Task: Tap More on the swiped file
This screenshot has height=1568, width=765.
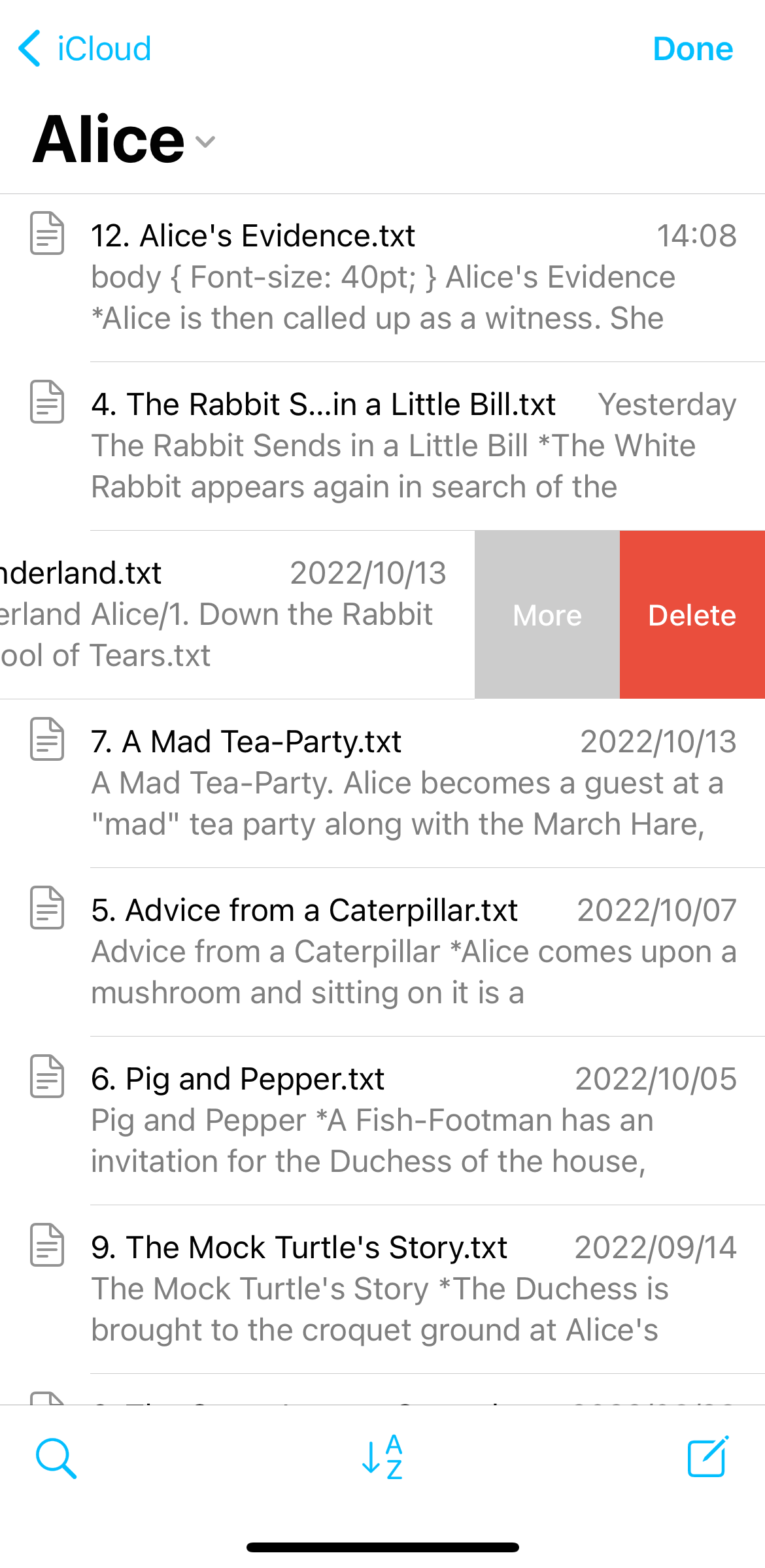Action: coord(547,615)
